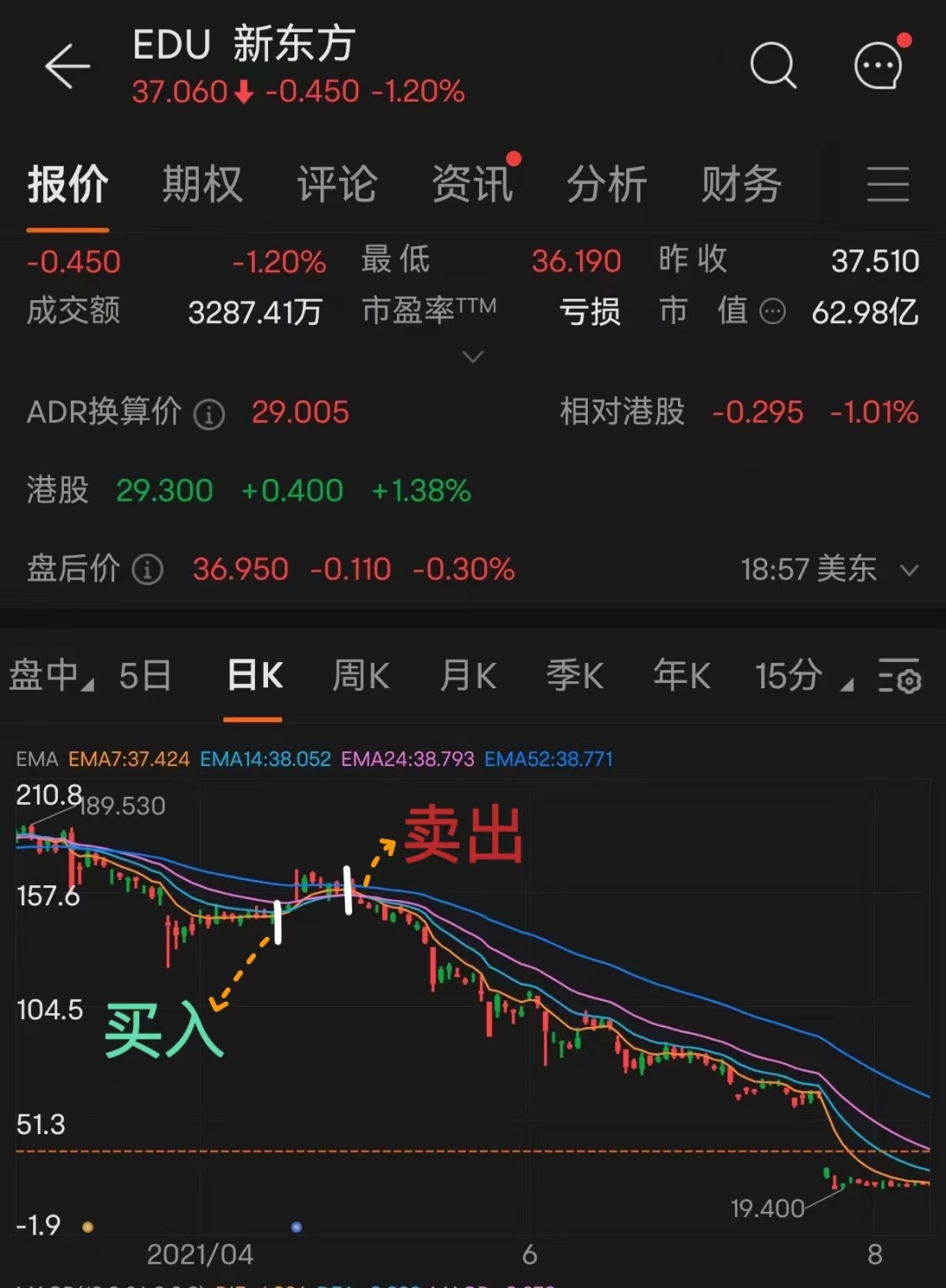Open the hamburger menu icon
The height and width of the screenshot is (1288, 946).
pyautogui.click(x=889, y=185)
